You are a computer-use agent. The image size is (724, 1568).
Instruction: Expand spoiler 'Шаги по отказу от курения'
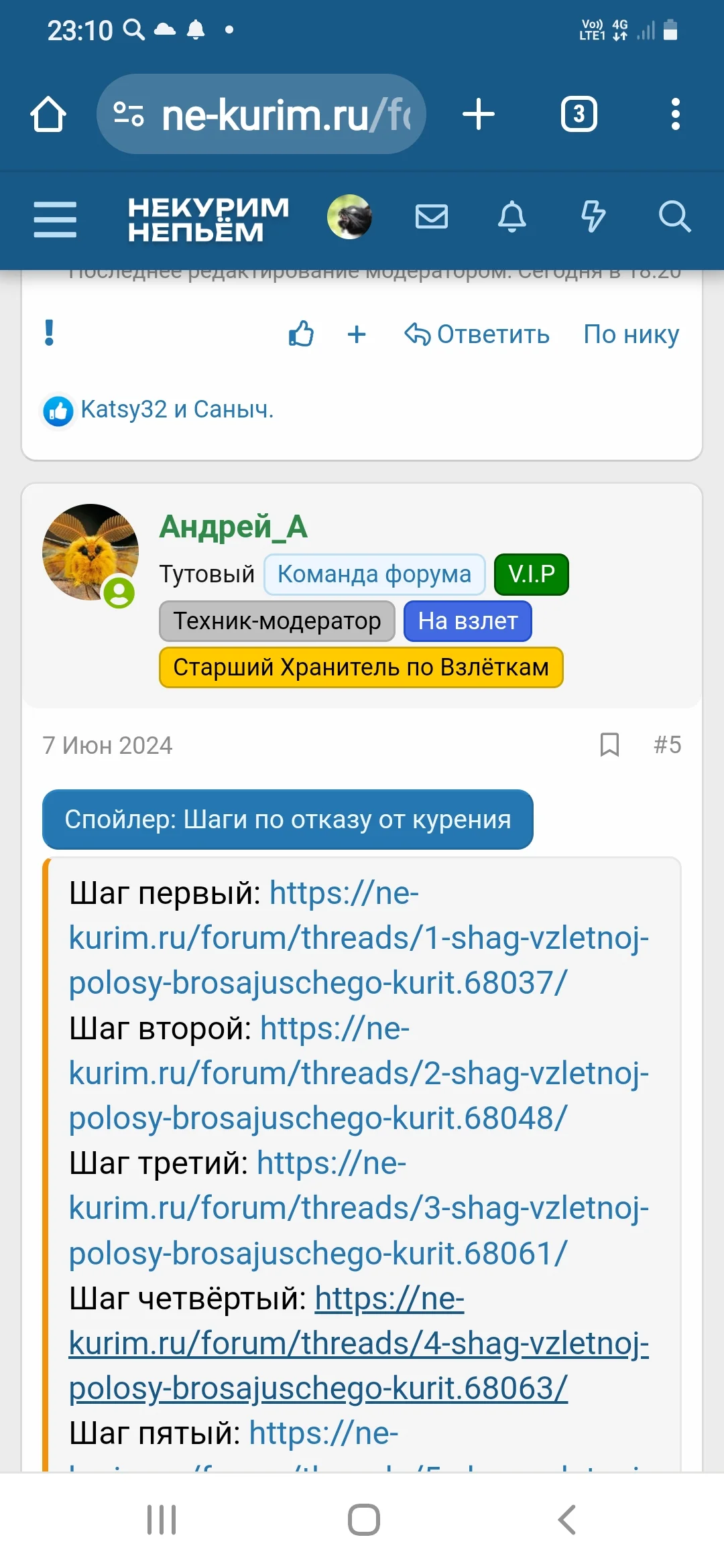tap(287, 819)
